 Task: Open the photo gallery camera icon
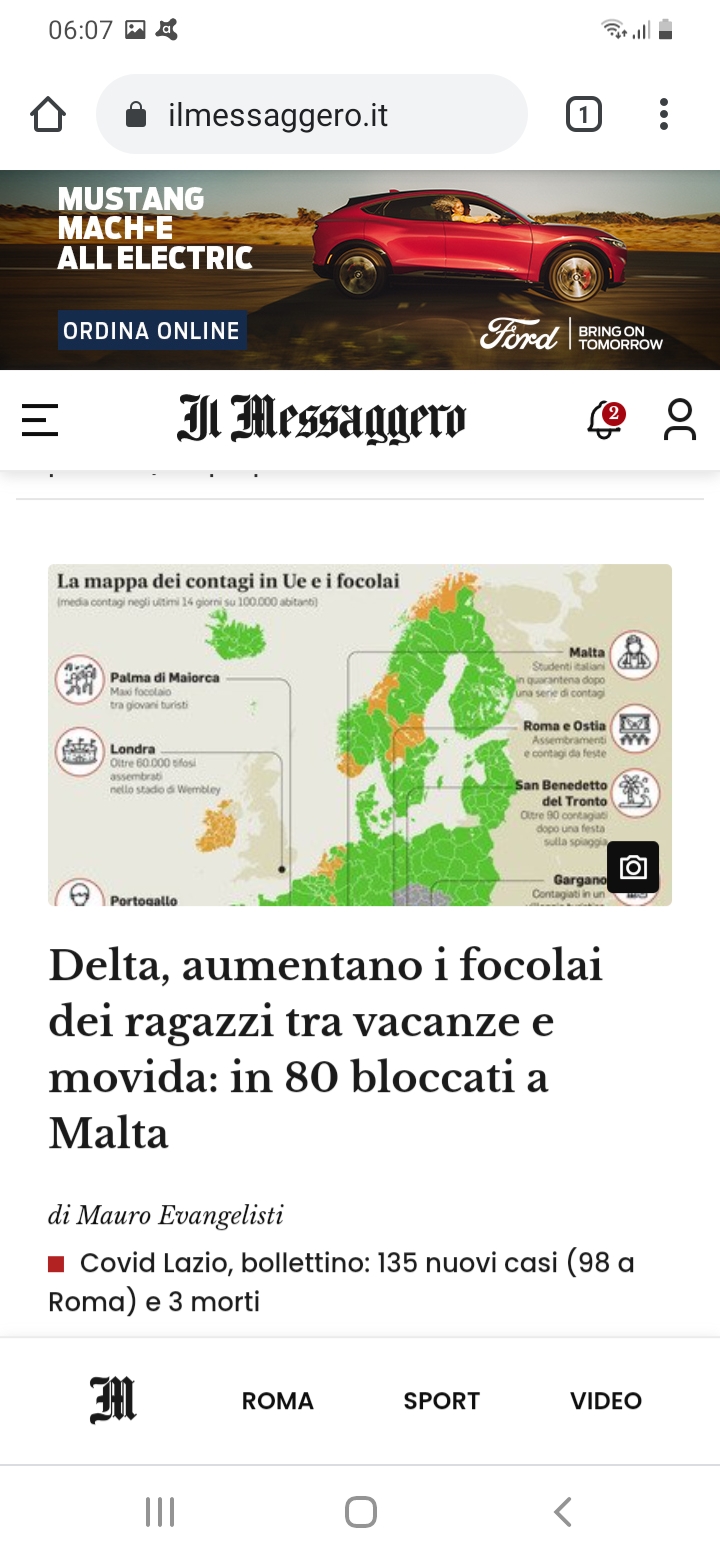coord(633,867)
